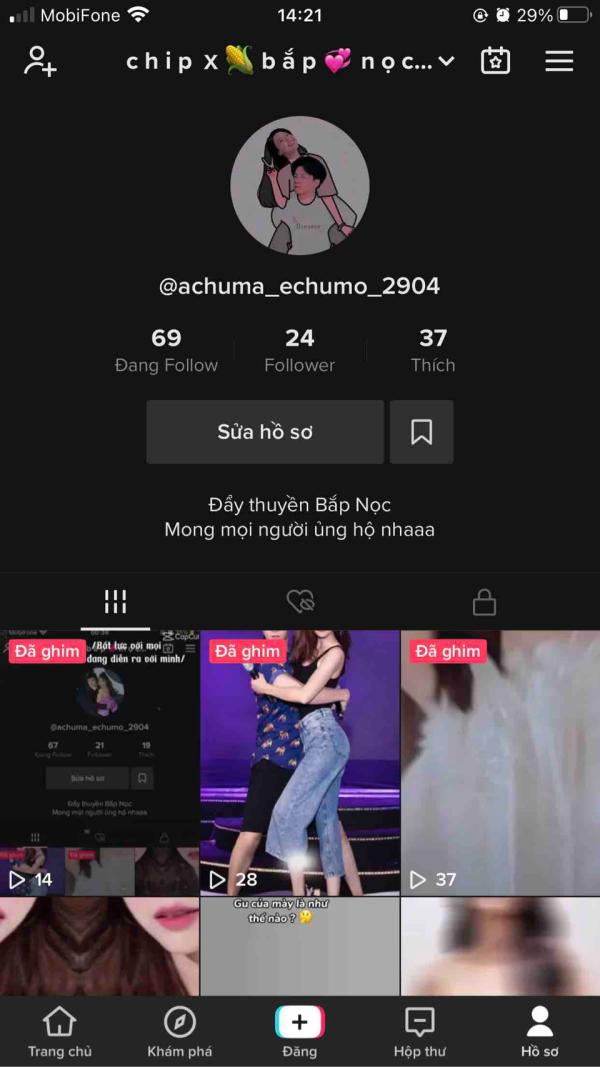Image resolution: width=600 pixels, height=1067 pixels.
Task: Switch to the posted videos grid tab
Action: point(116,602)
